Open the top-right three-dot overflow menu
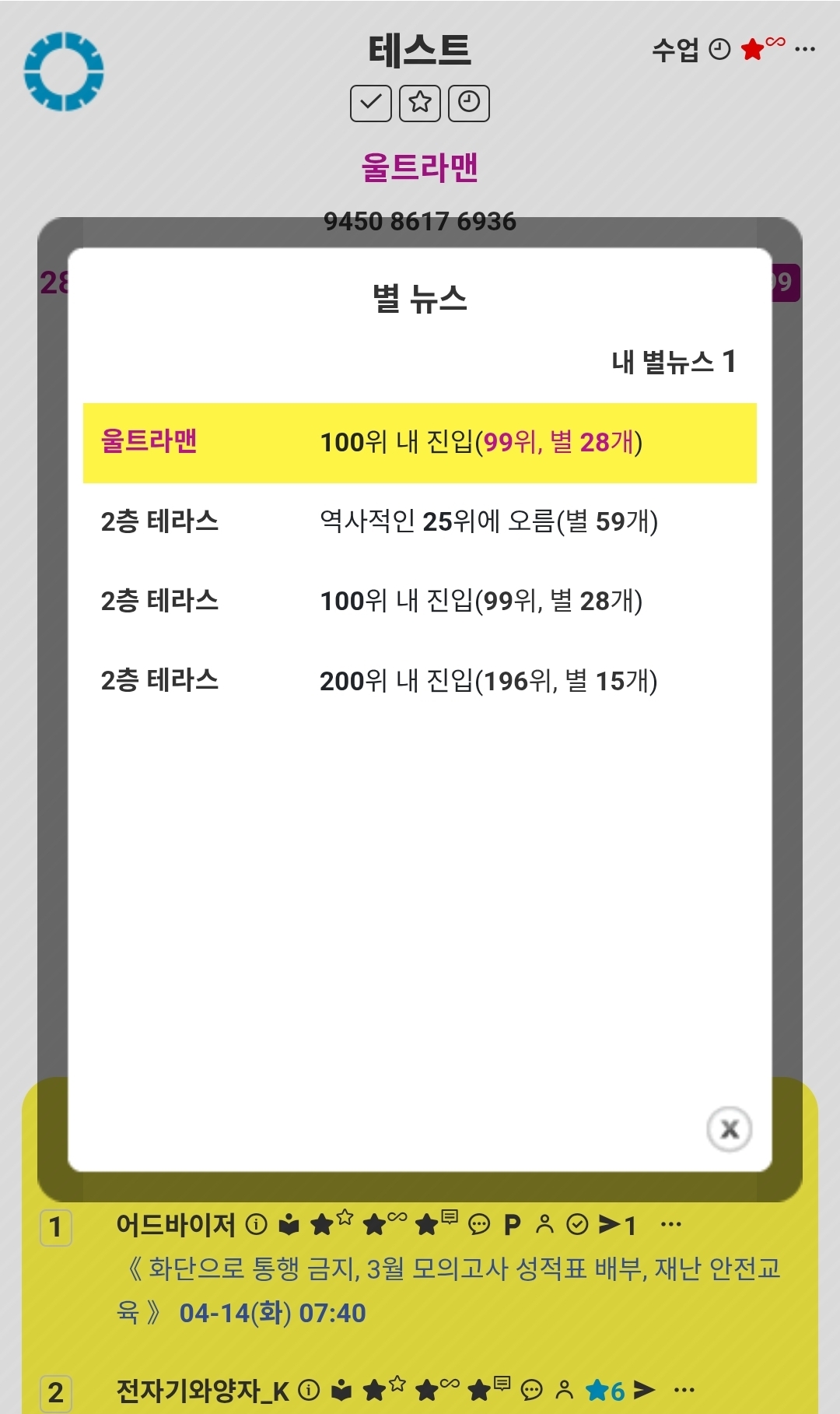Viewport: 840px width, 1414px height. [x=805, y=50]
